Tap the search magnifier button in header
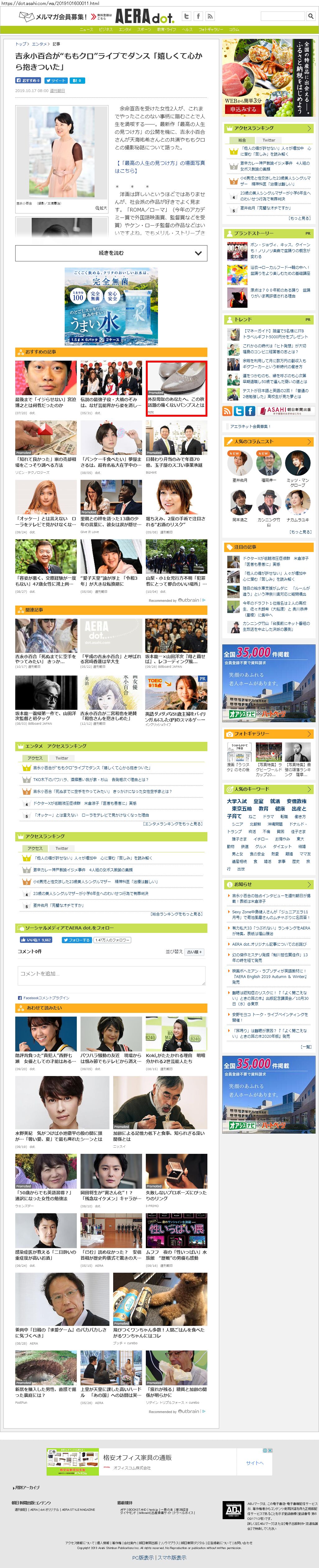Image resolution: width=319 pixels, height=1568 pixels. [x=310, y=16]
